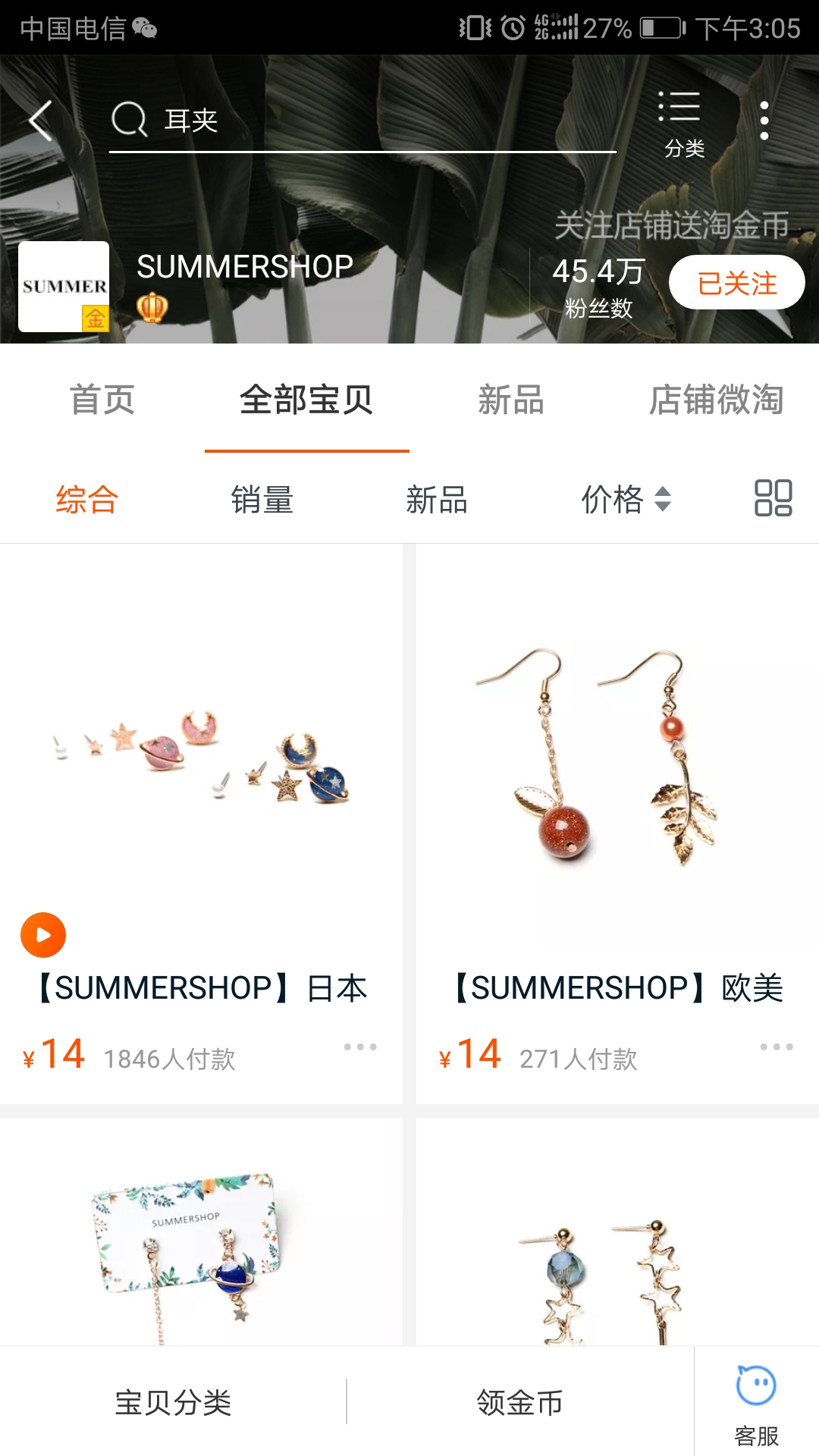
Task: Toggle 已关注 follow status
Action: (733, 281)
